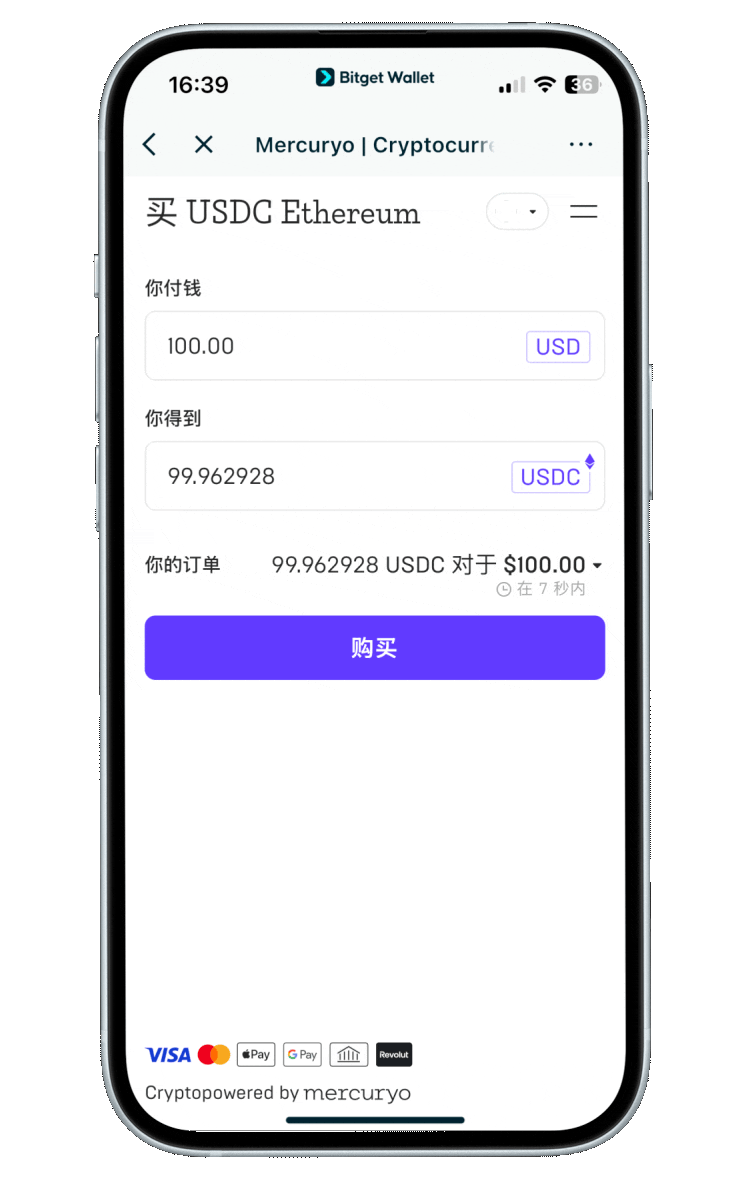The width and height of the screenshot is (750, 1180).
Task: Open the three-dot overflow menu
Action: pyautogui.click(x=580, y=145)
